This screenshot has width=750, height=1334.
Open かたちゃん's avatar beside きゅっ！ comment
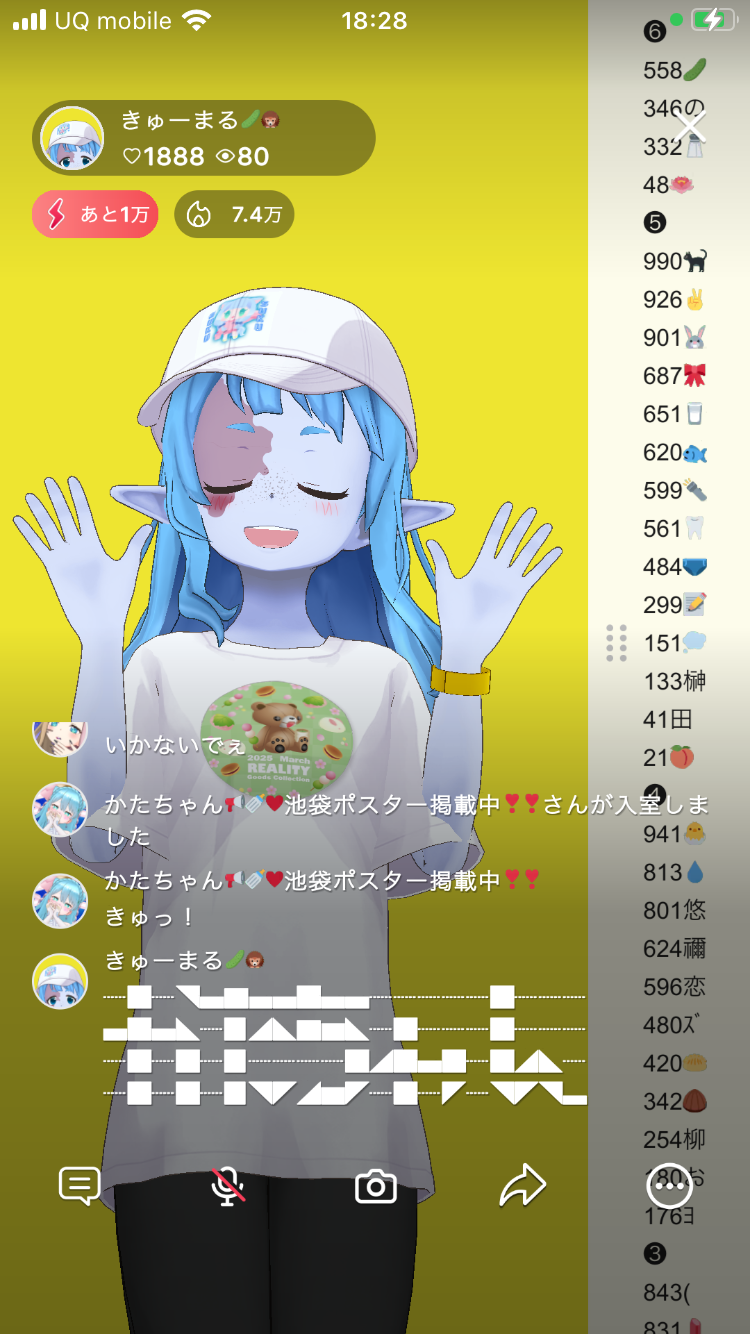pos(60,900)
